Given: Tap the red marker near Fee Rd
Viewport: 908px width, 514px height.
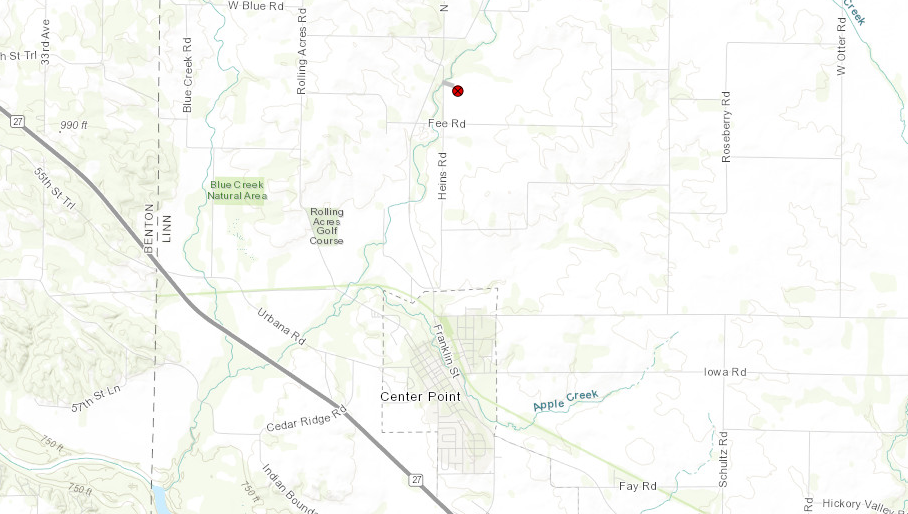Looking at the screenshot, I should click(458, 91).
